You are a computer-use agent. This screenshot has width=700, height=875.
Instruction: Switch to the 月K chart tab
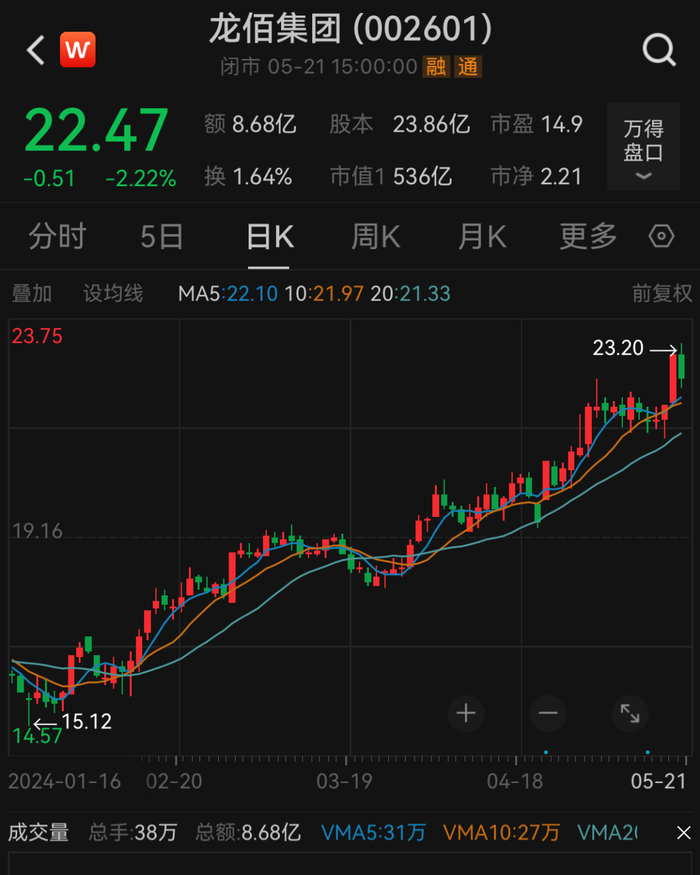482,237
